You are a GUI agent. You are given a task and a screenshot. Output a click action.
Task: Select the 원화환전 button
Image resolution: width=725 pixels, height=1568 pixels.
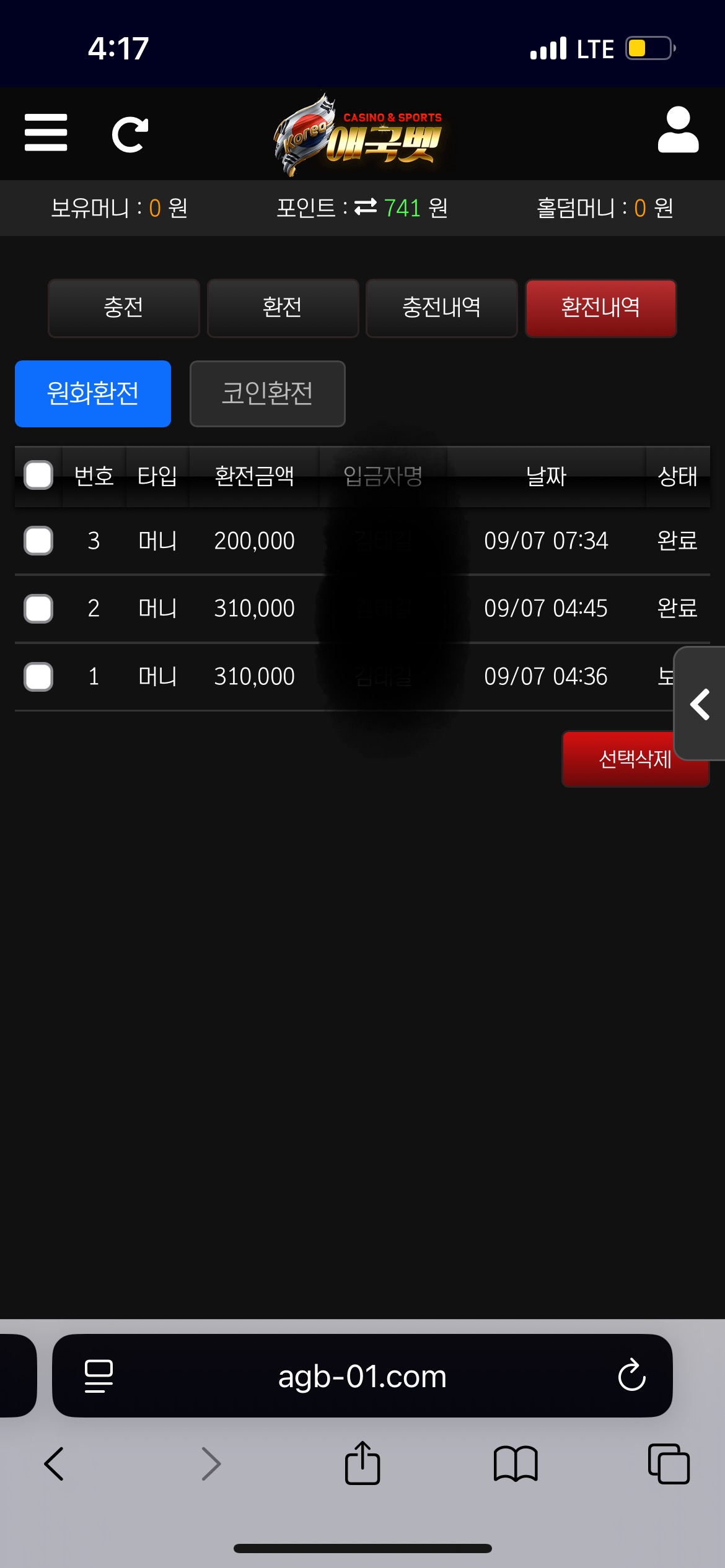[x=93, y=394]
